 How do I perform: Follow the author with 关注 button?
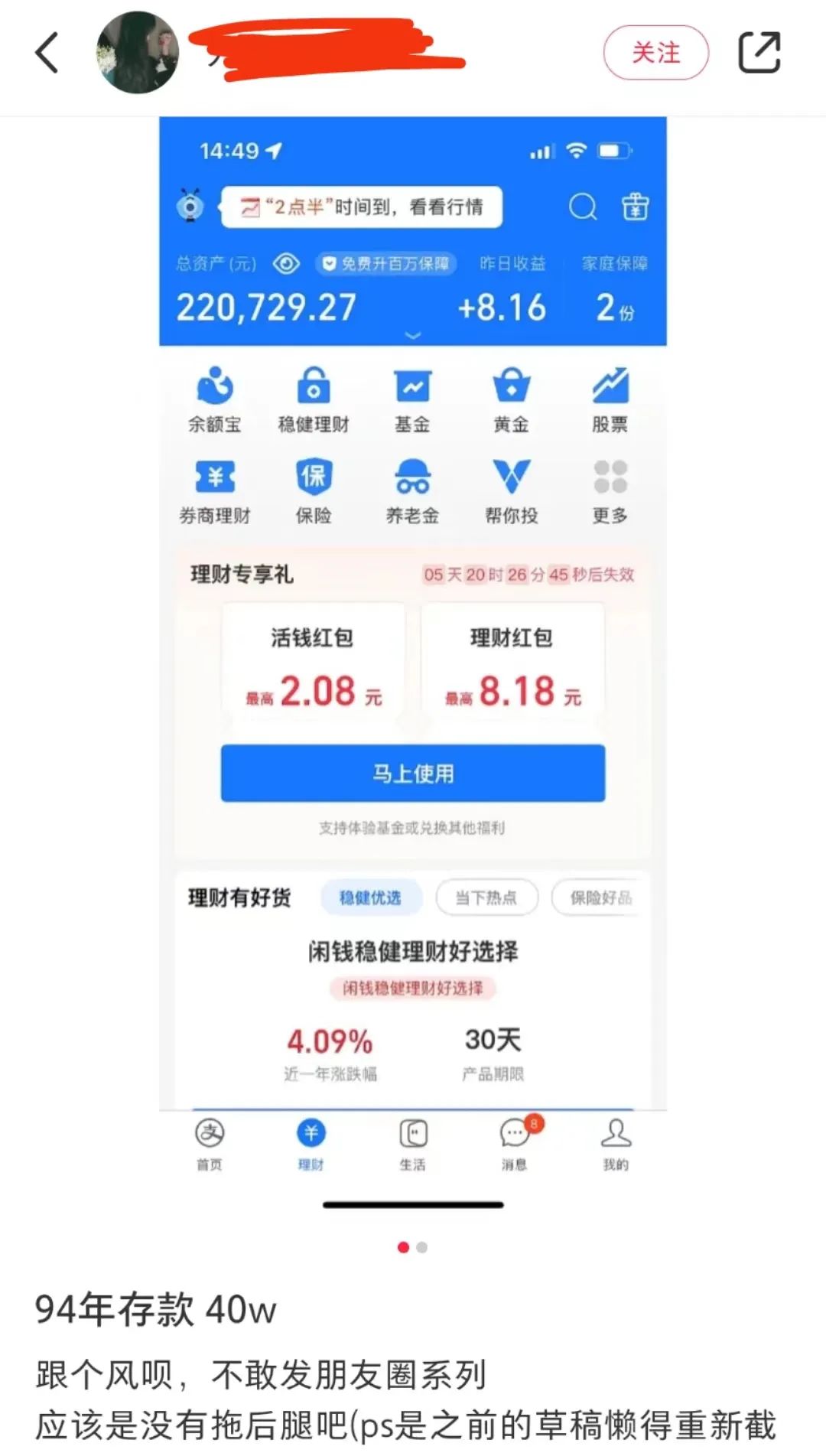[655, 53]
